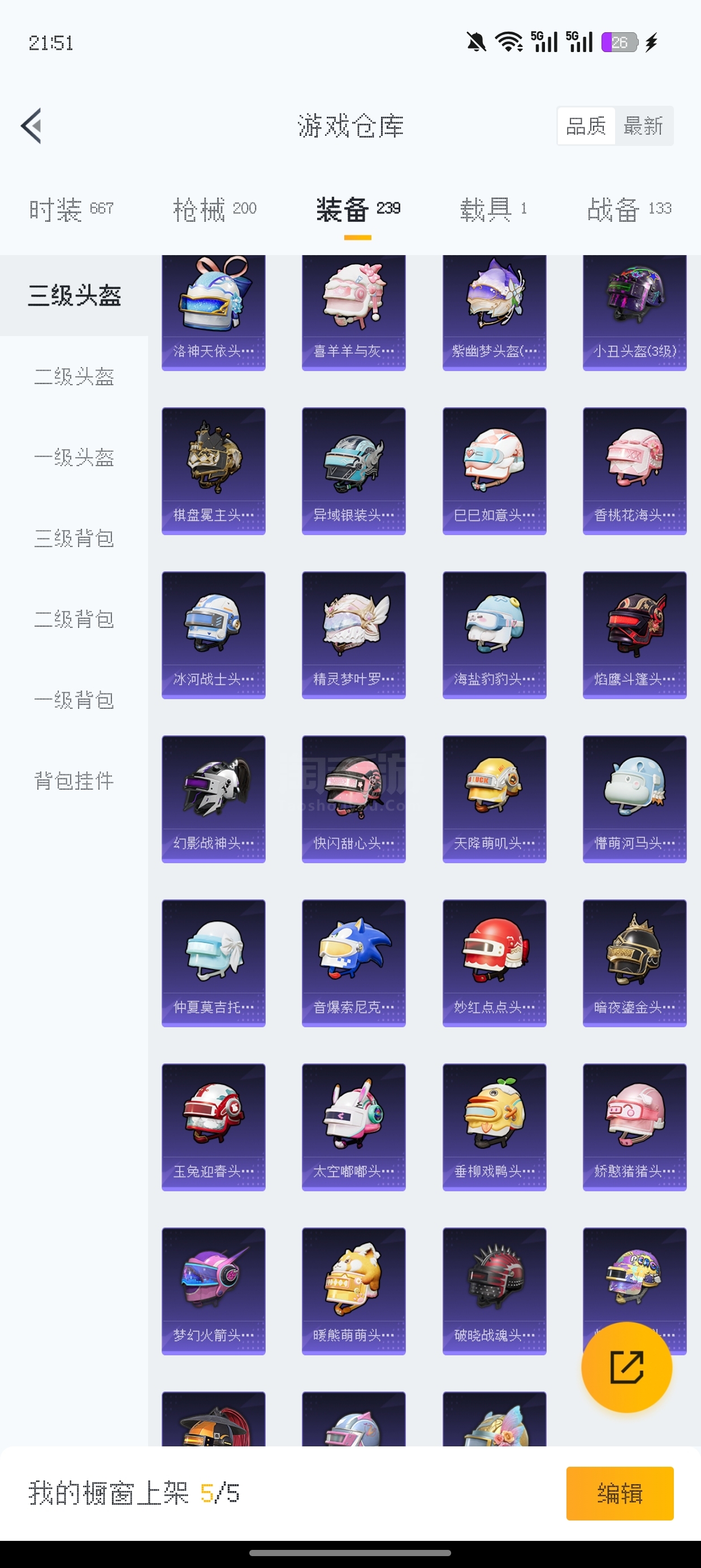Viewport: 701px width, 1568px height.
Task: Sort items by 品质
Action: (586, 126)
